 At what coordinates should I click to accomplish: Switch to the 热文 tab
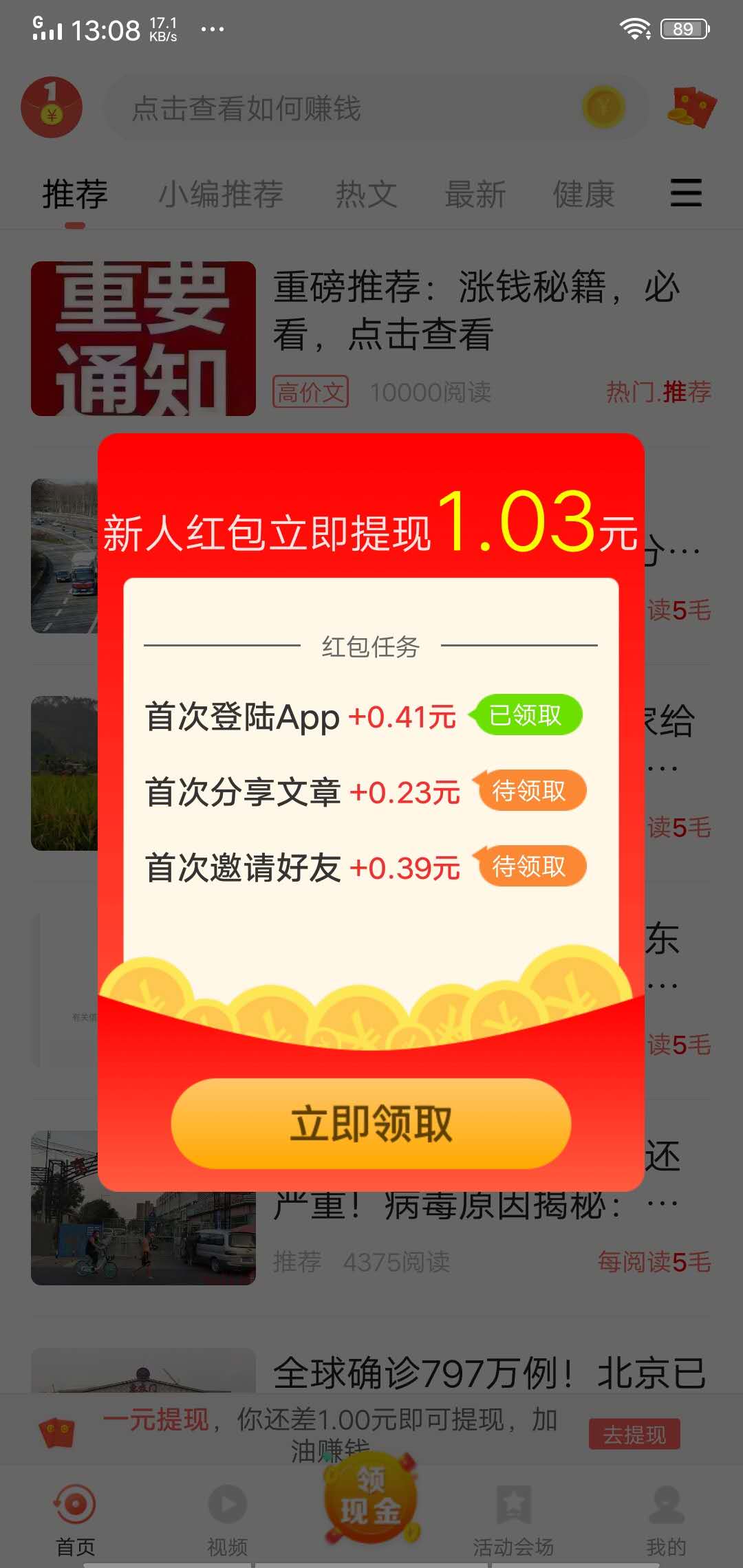pyautogui.click(x=366, y=195)
